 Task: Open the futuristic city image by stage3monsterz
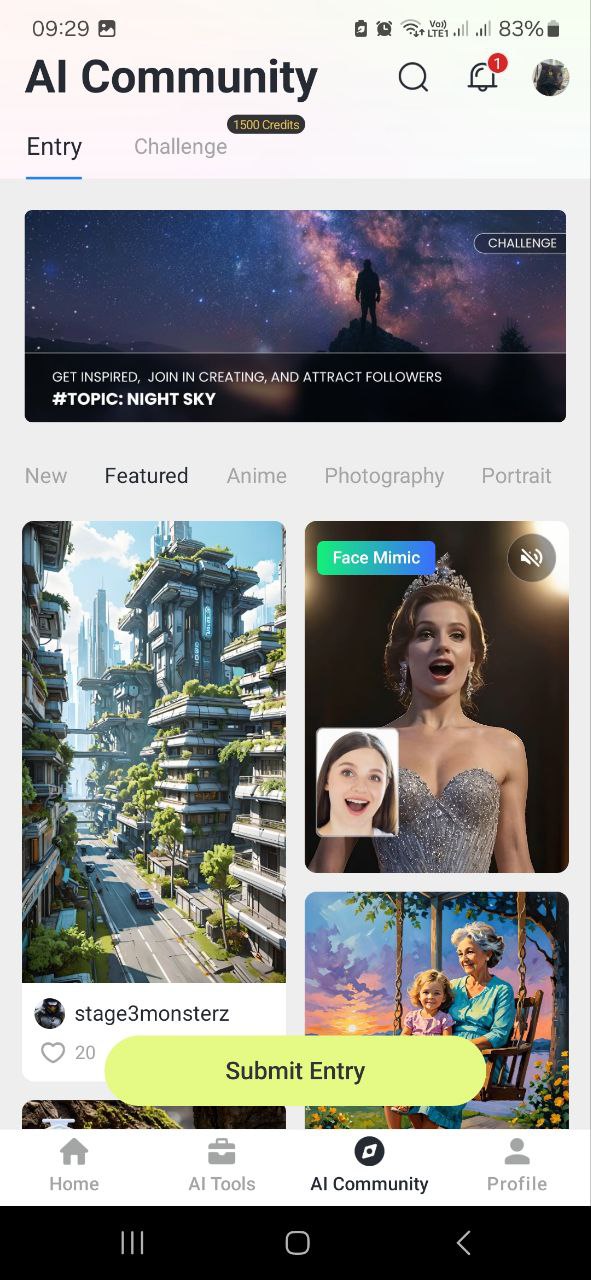coord(154,752)
